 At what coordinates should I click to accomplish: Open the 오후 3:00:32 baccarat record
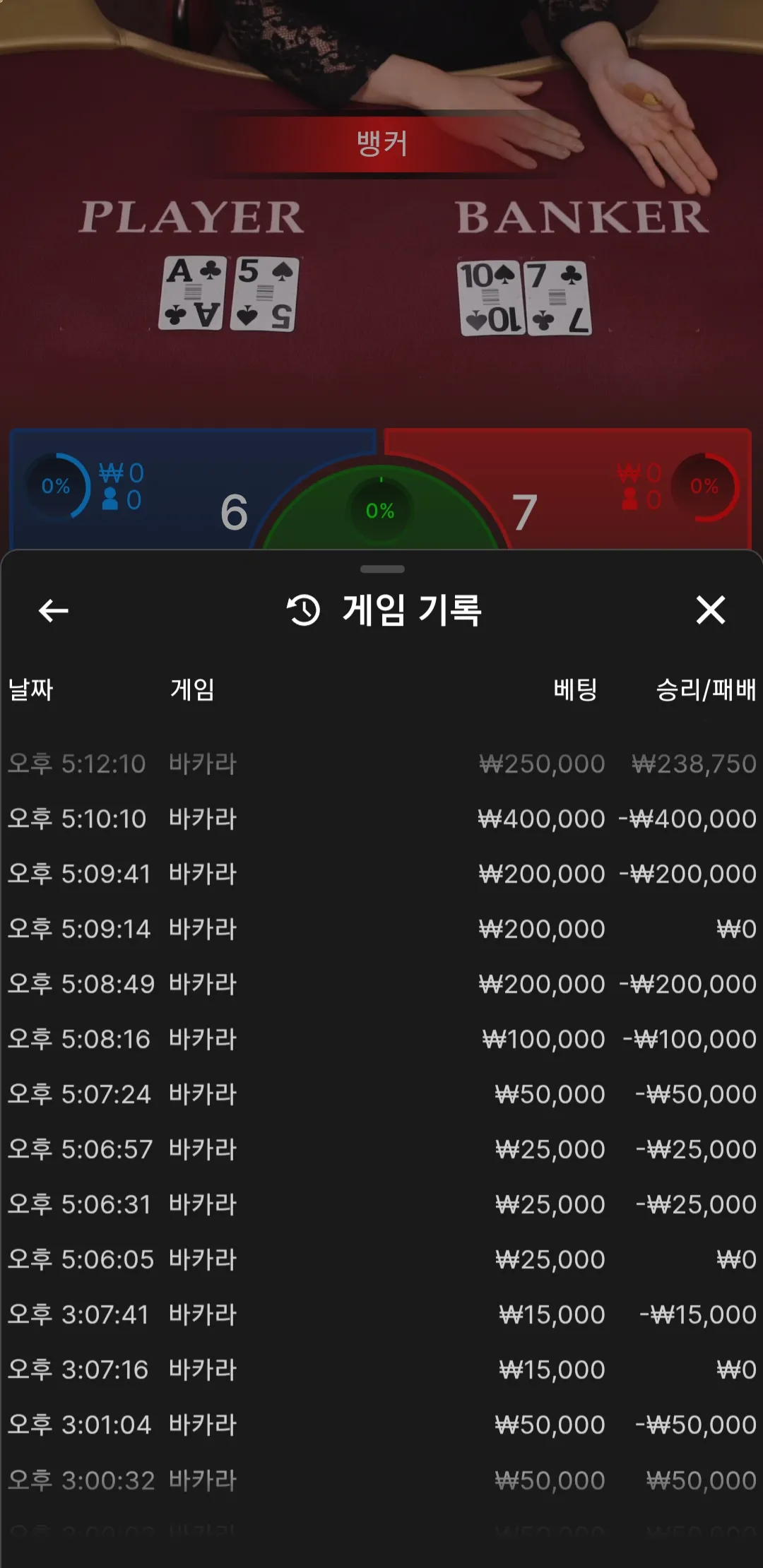coord(381,1480)
